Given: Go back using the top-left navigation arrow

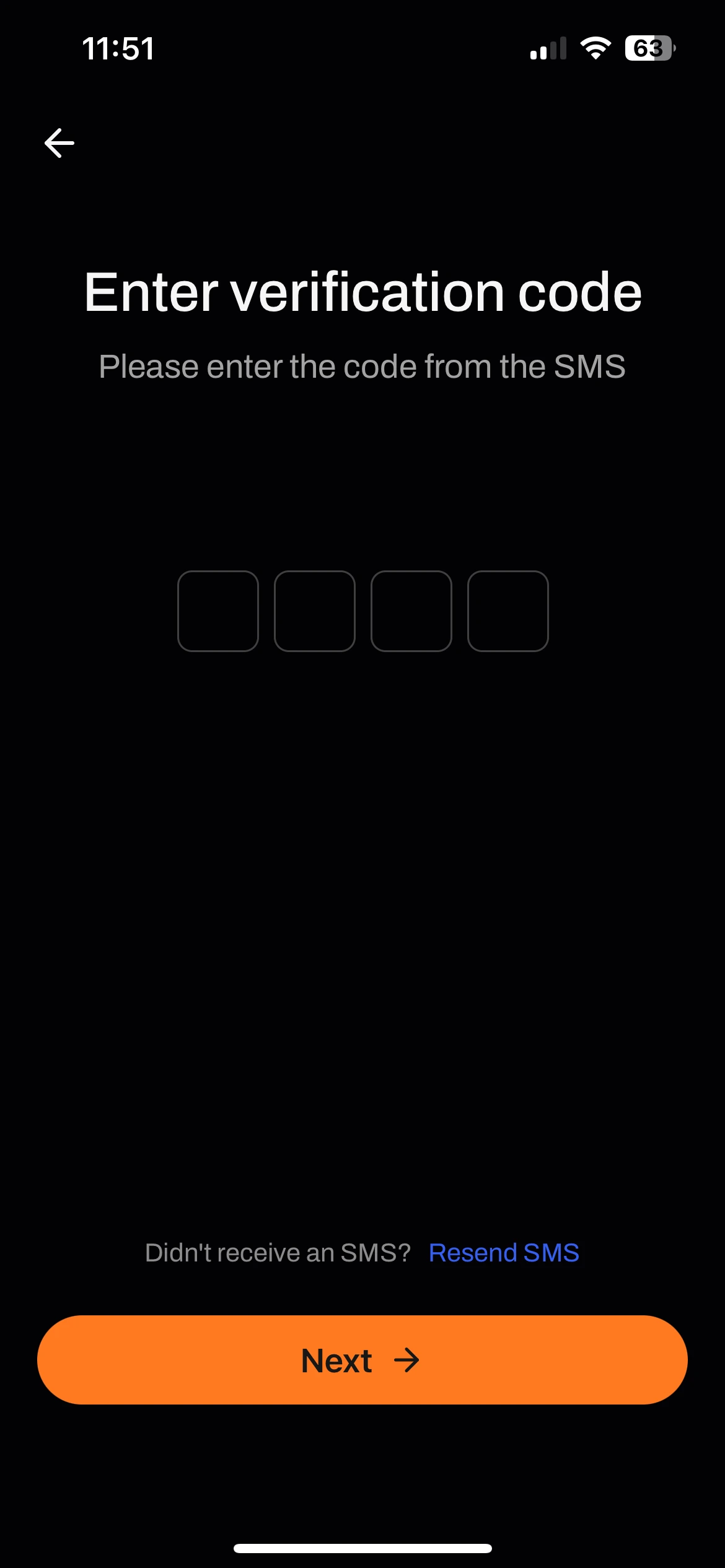Looking at the screenshot, I should (x=59, y=143).
